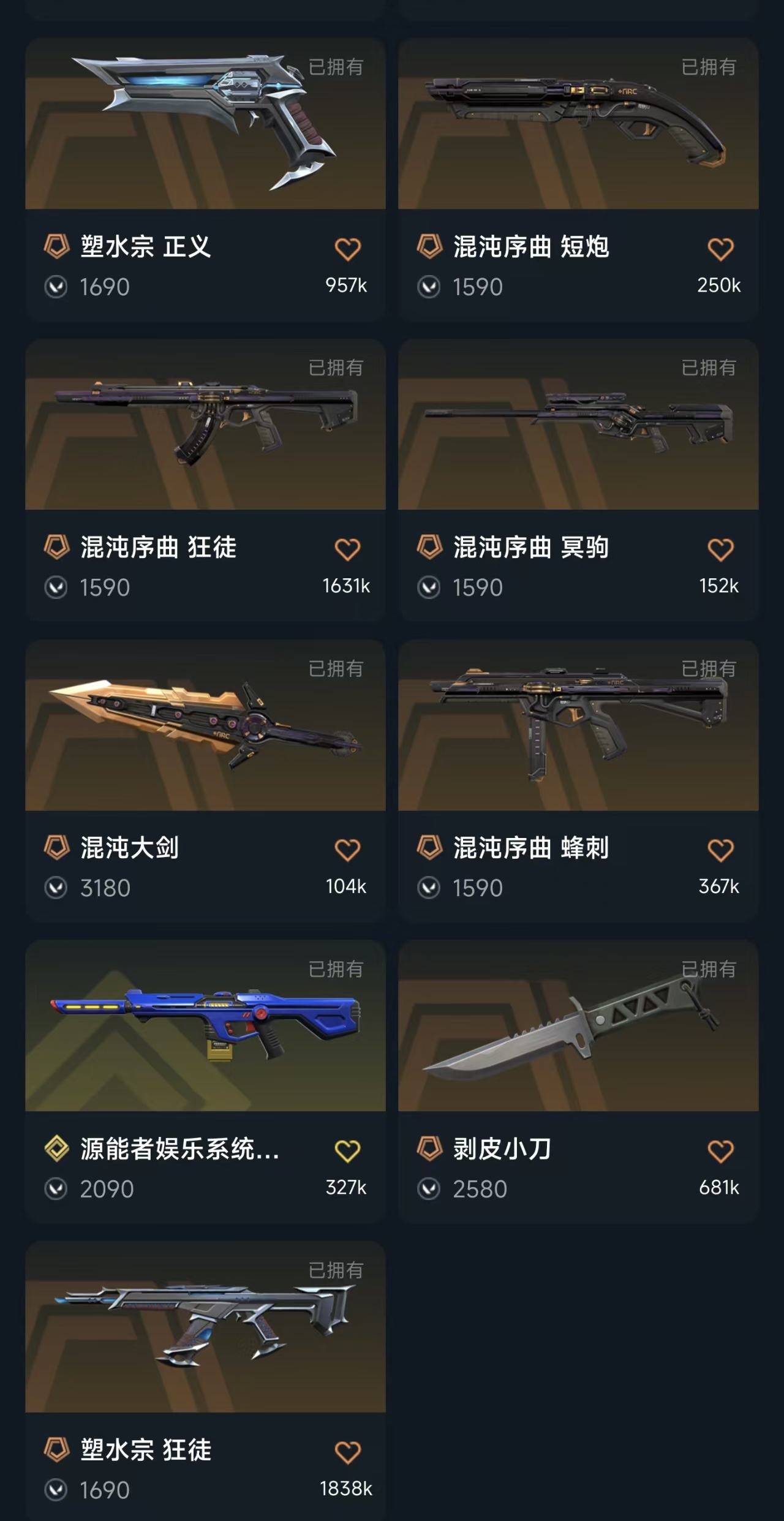View the 混沌序曲 蜂刺 skin details

pos(578,725)
